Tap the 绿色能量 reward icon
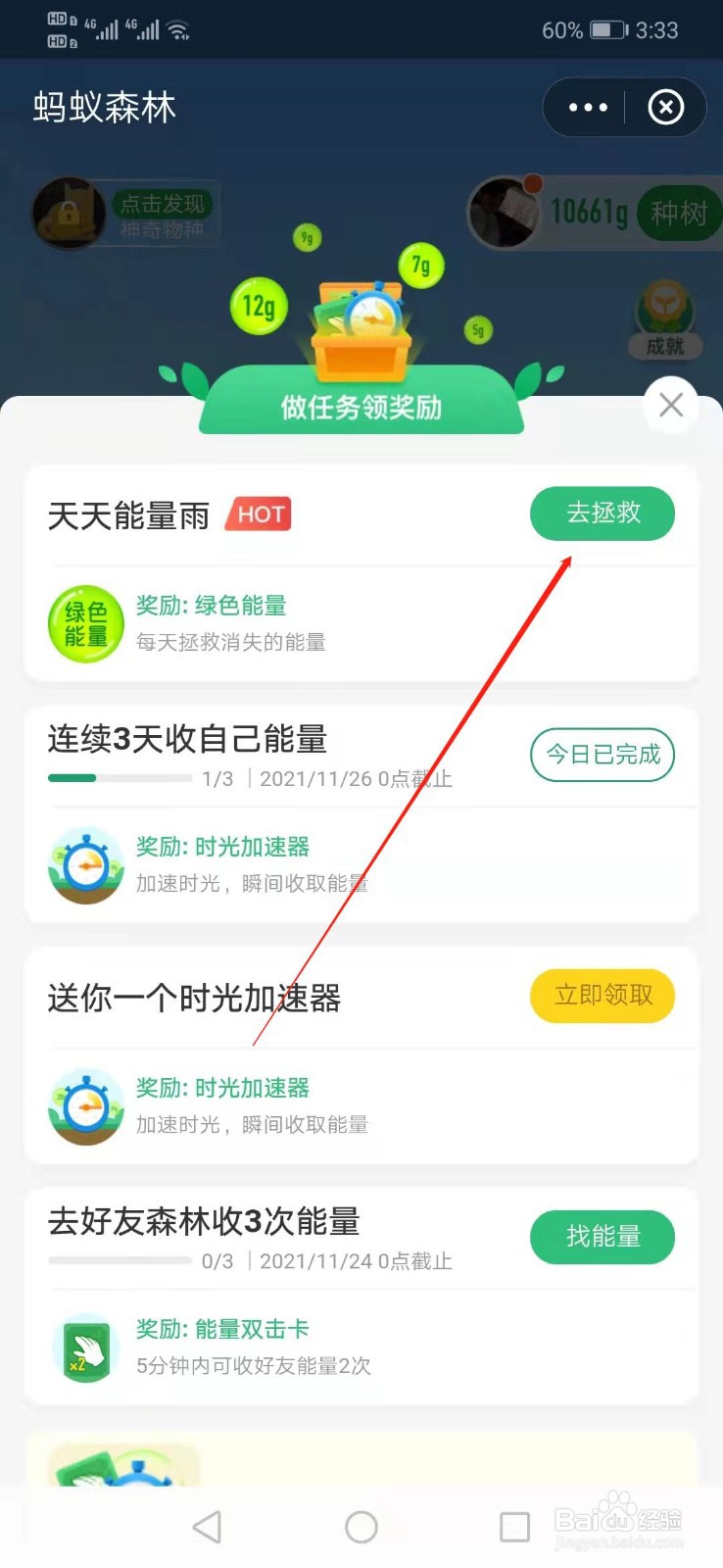 (x=85, y=623)
